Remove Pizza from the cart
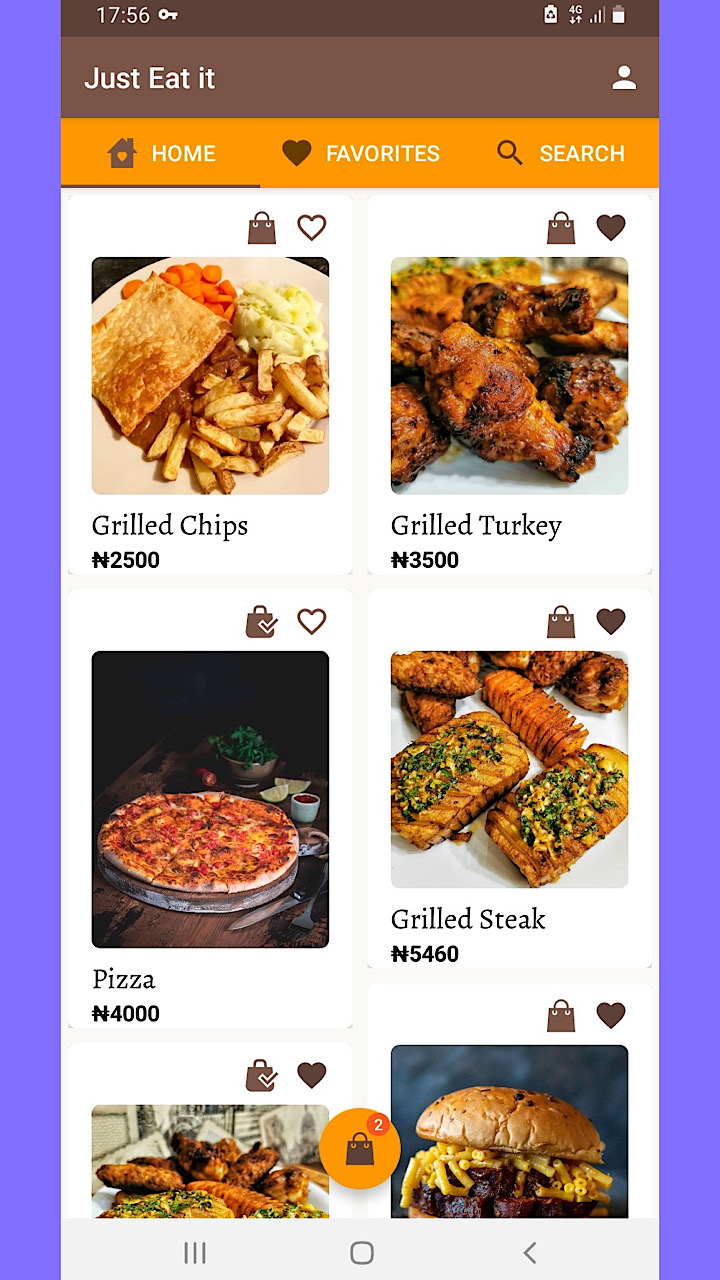This screenshot has height=1280, width=720. pyautogui.click(x=262, y=622)
